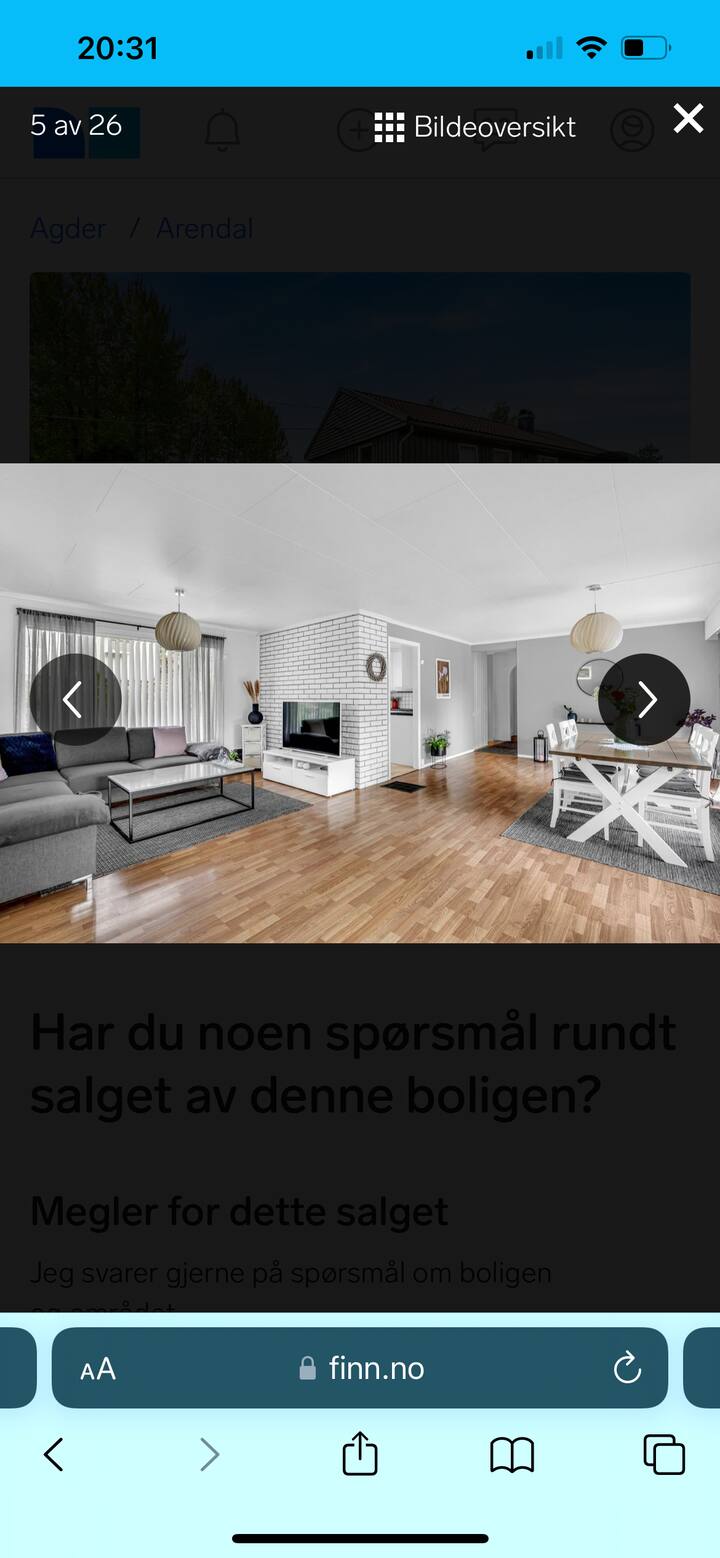The height and width of the screenshot is (1558, 720).
Task: Open Safari bookmarks
Action: (512, 1454)
